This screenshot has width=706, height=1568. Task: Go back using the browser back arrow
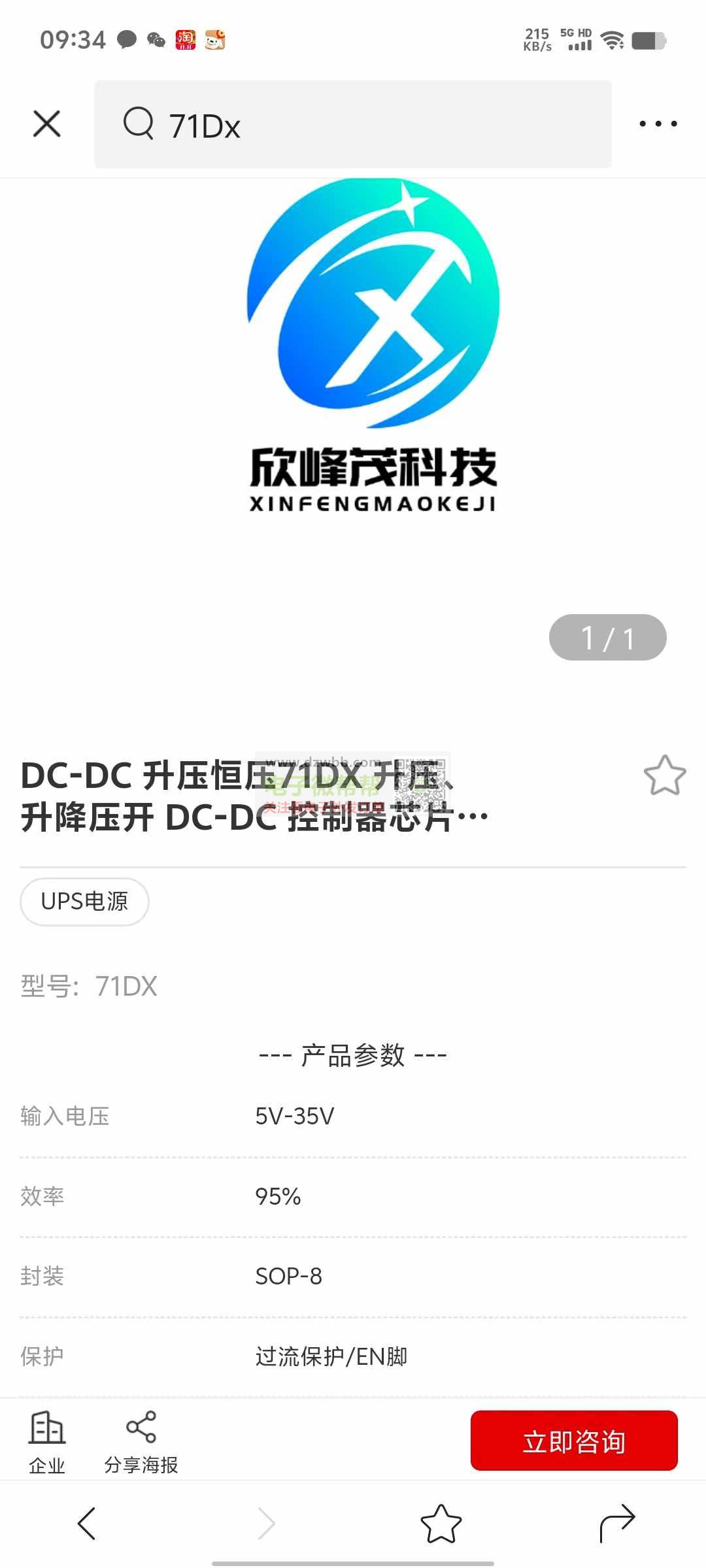pos(87,1524)
